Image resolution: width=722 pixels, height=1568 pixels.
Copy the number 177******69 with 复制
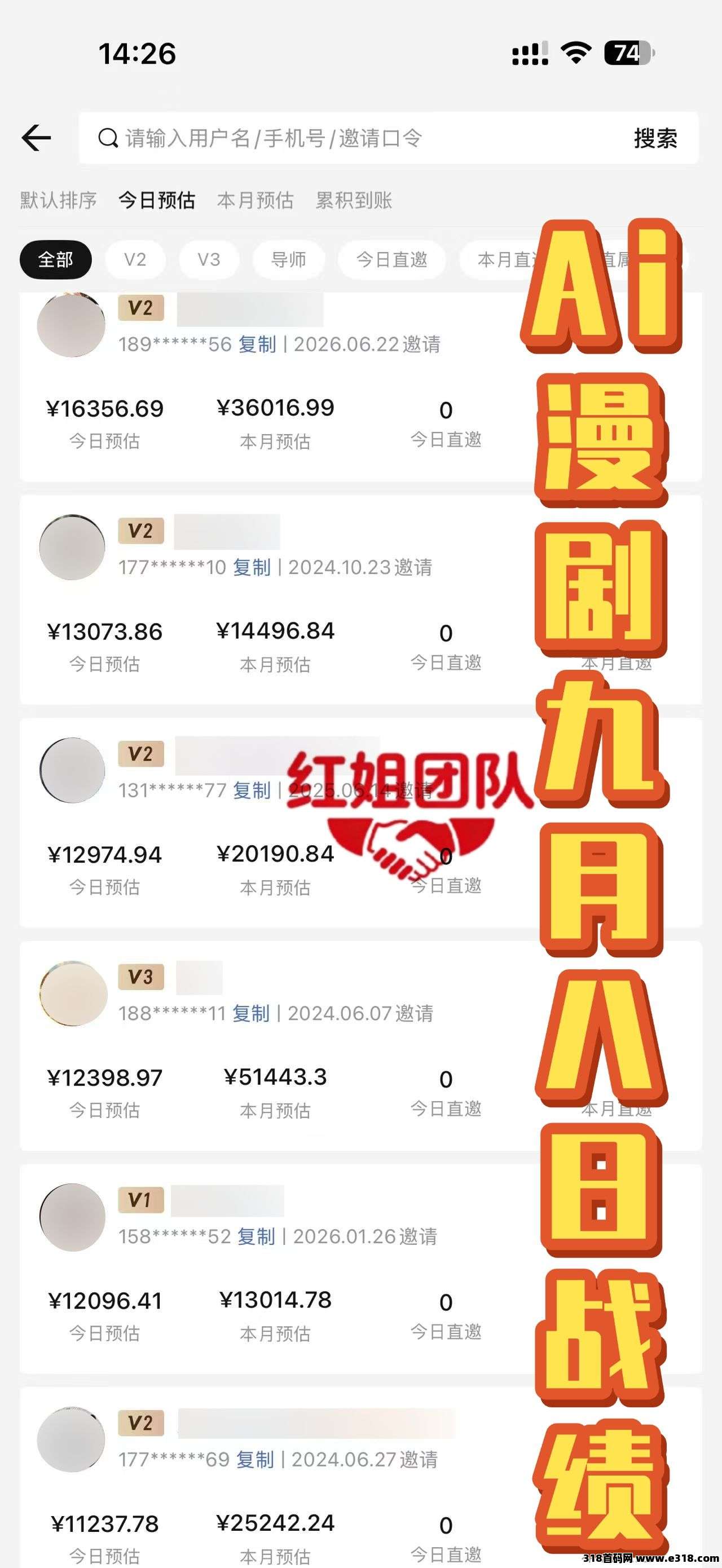click(x=256, y=1460)
